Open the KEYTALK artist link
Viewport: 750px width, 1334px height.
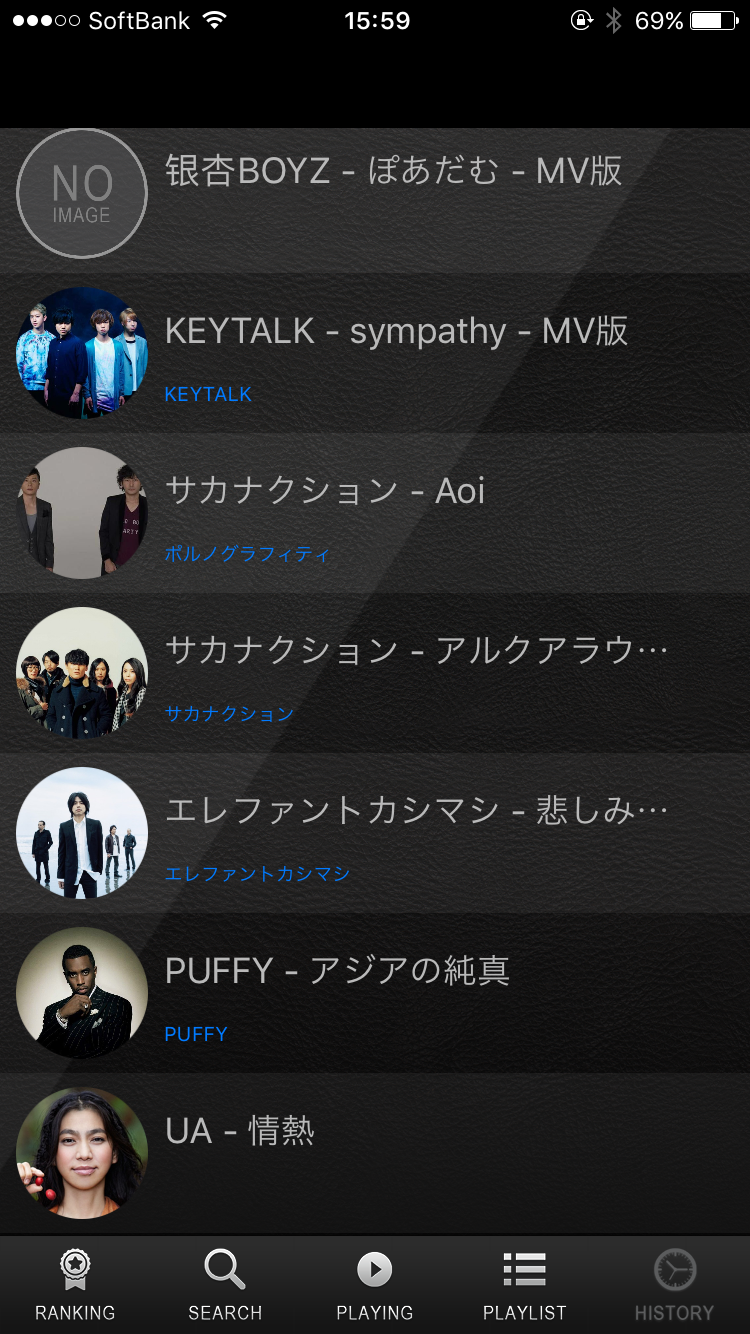tap(208, 394)
